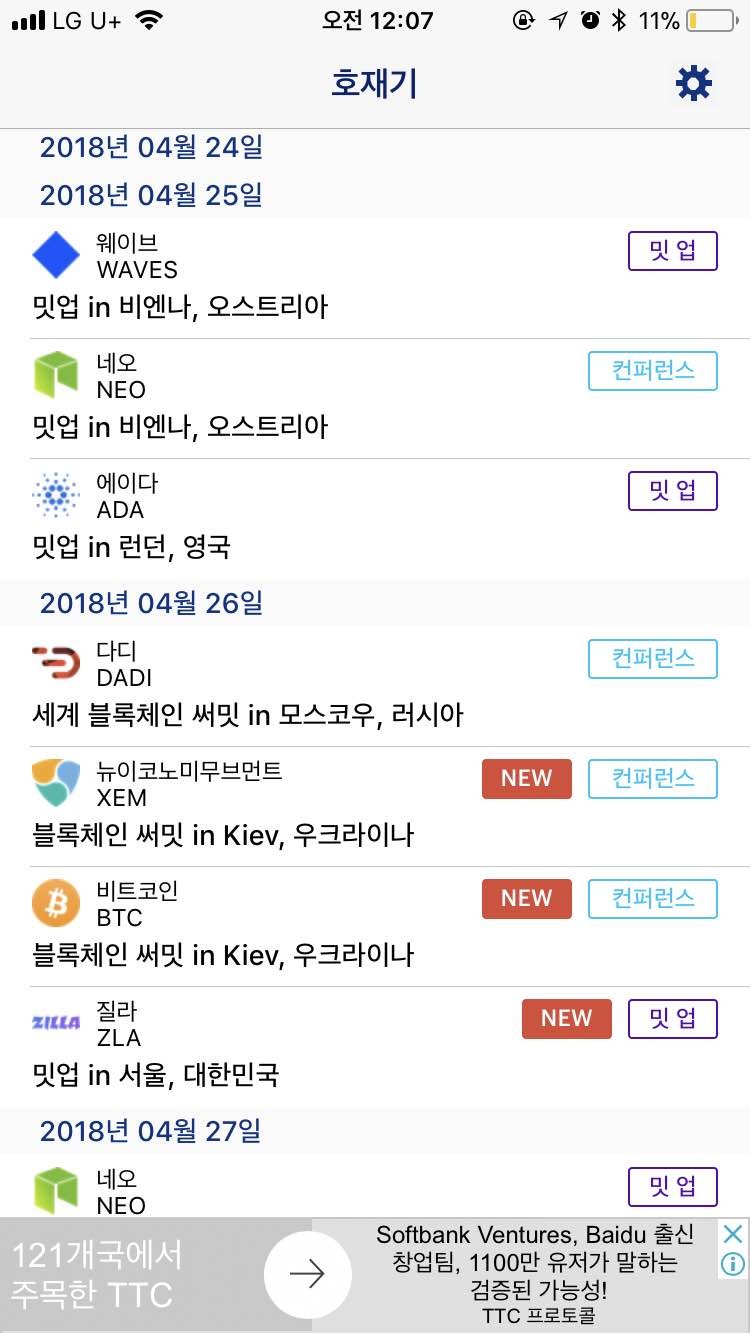The height and width of the screenshot is (1334, 750).
Task: Tap the 밋업 button for ADA London meetup
Action: [x=672, y=491]
